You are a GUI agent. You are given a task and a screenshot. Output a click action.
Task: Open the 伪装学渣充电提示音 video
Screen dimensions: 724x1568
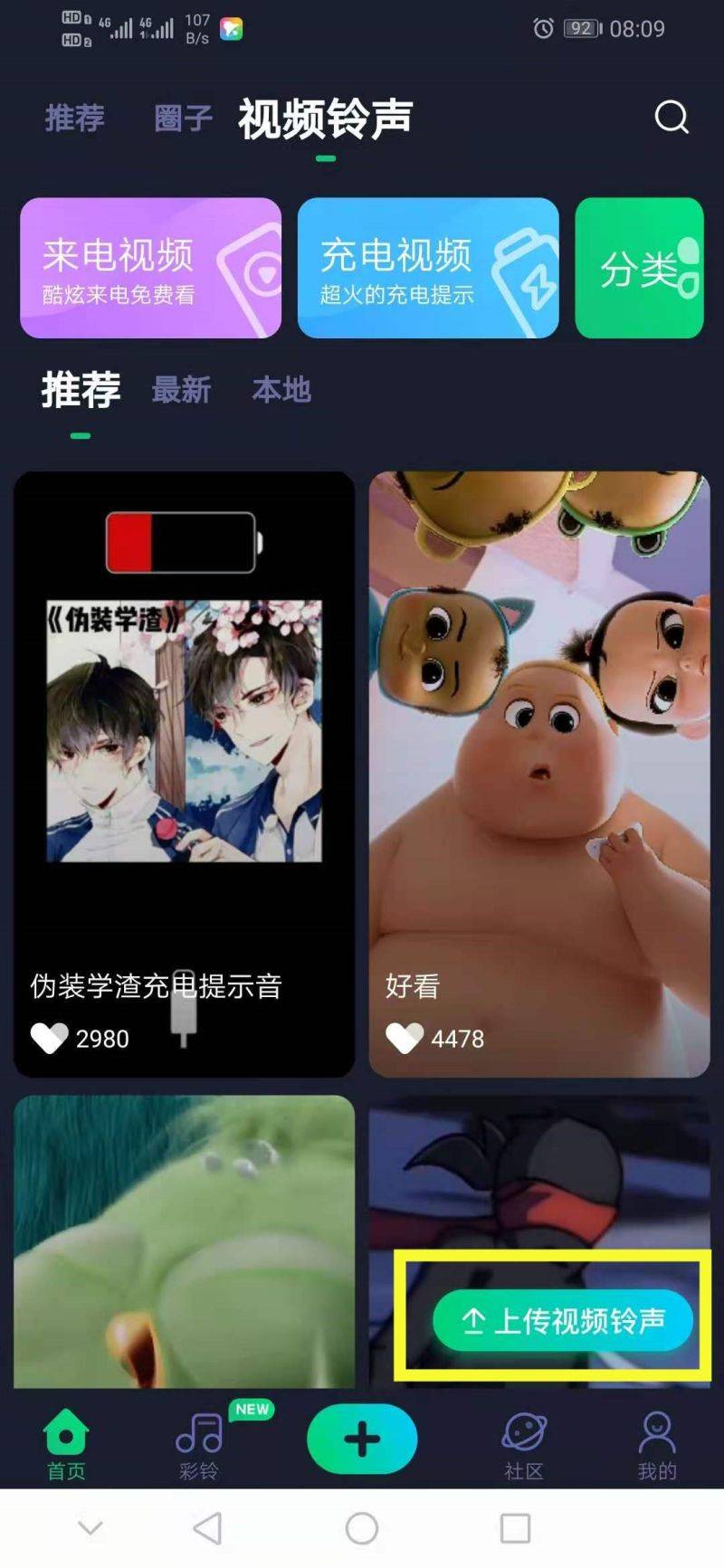(x=184, y=774)
